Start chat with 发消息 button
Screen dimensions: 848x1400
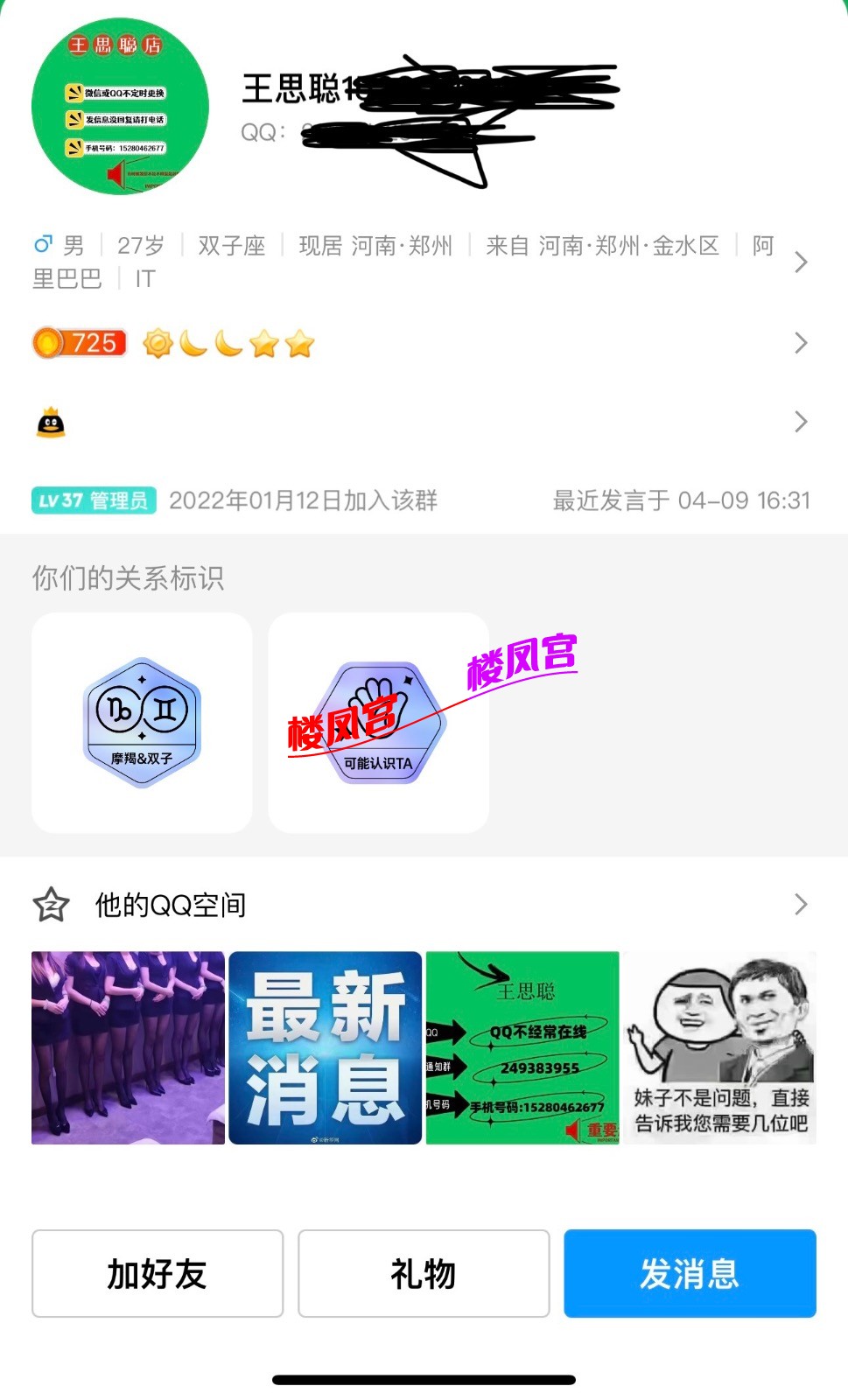tap(690, 1273)
